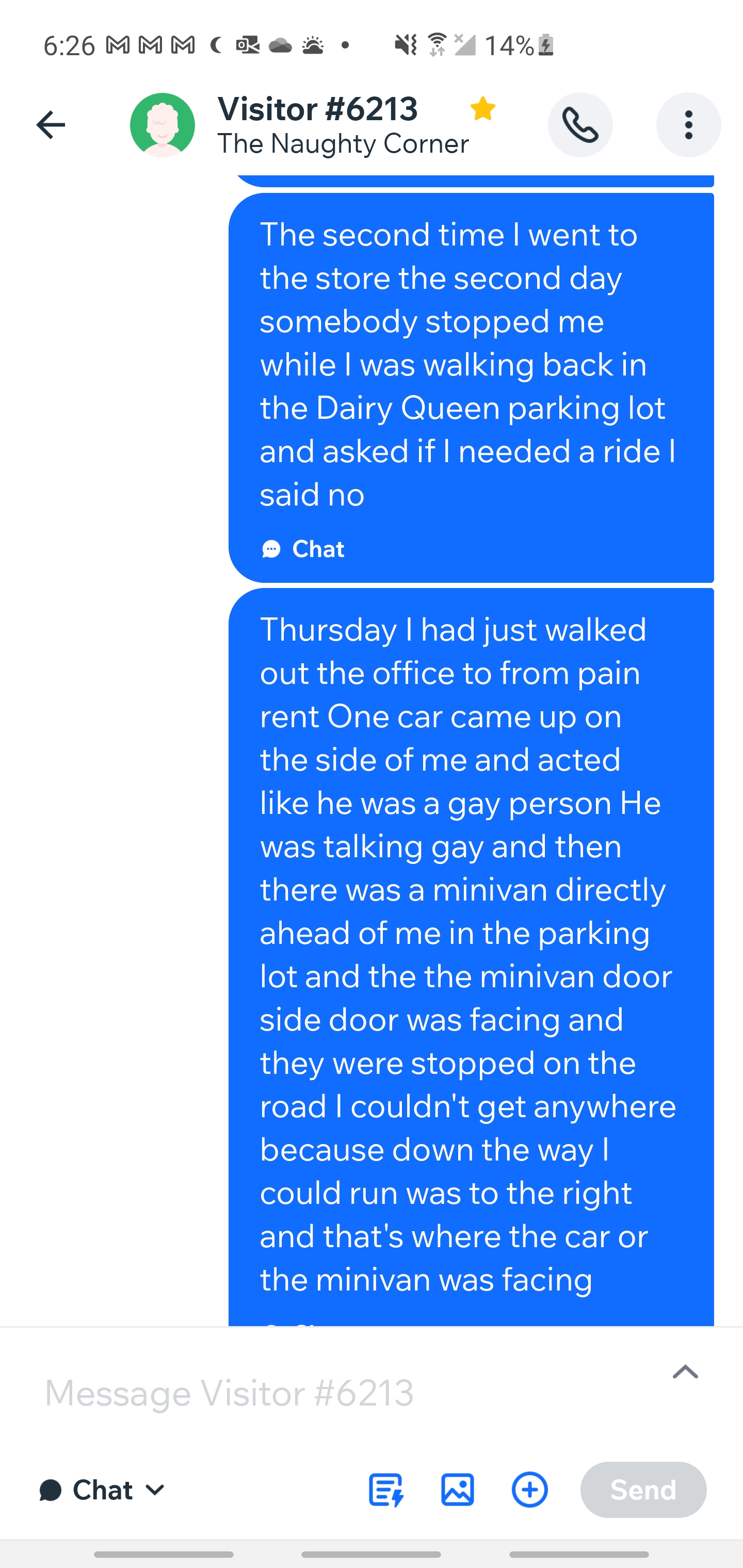Open the plus add-more options
This screenshot has width=743, height=1568.
point(529,1490)
